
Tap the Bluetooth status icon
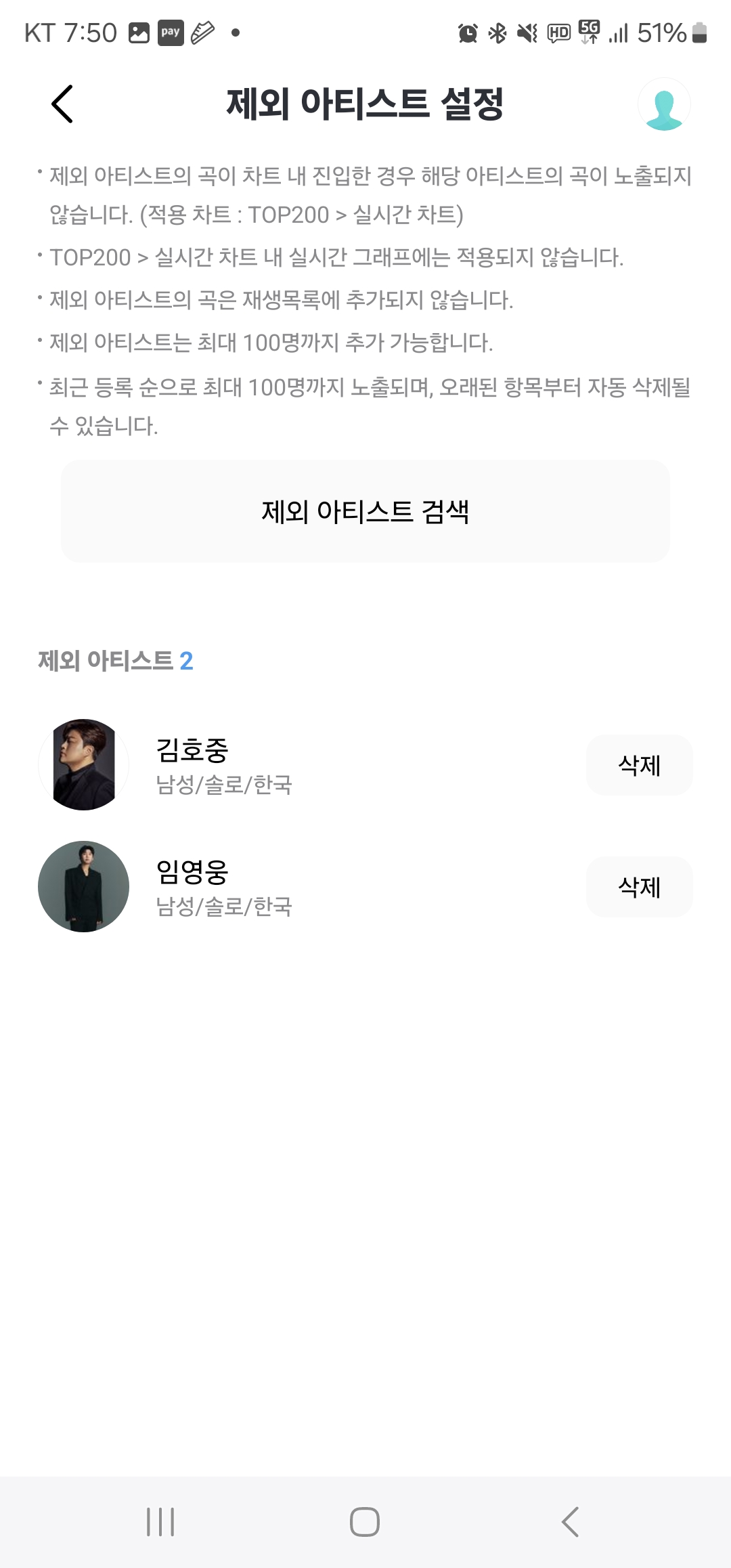coord(499,32)
